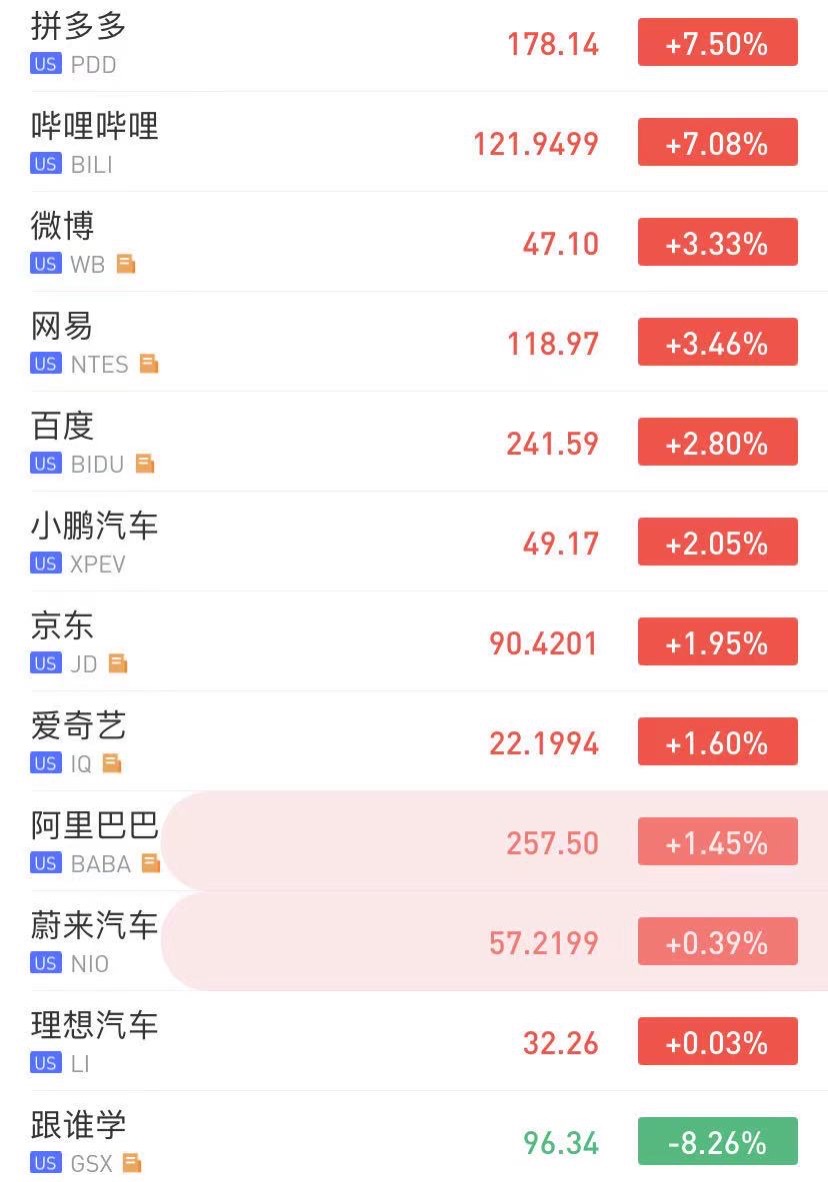Open the 跟谁学 GSX stock row
This screenshot has height=1182, width=828.
79,1126
